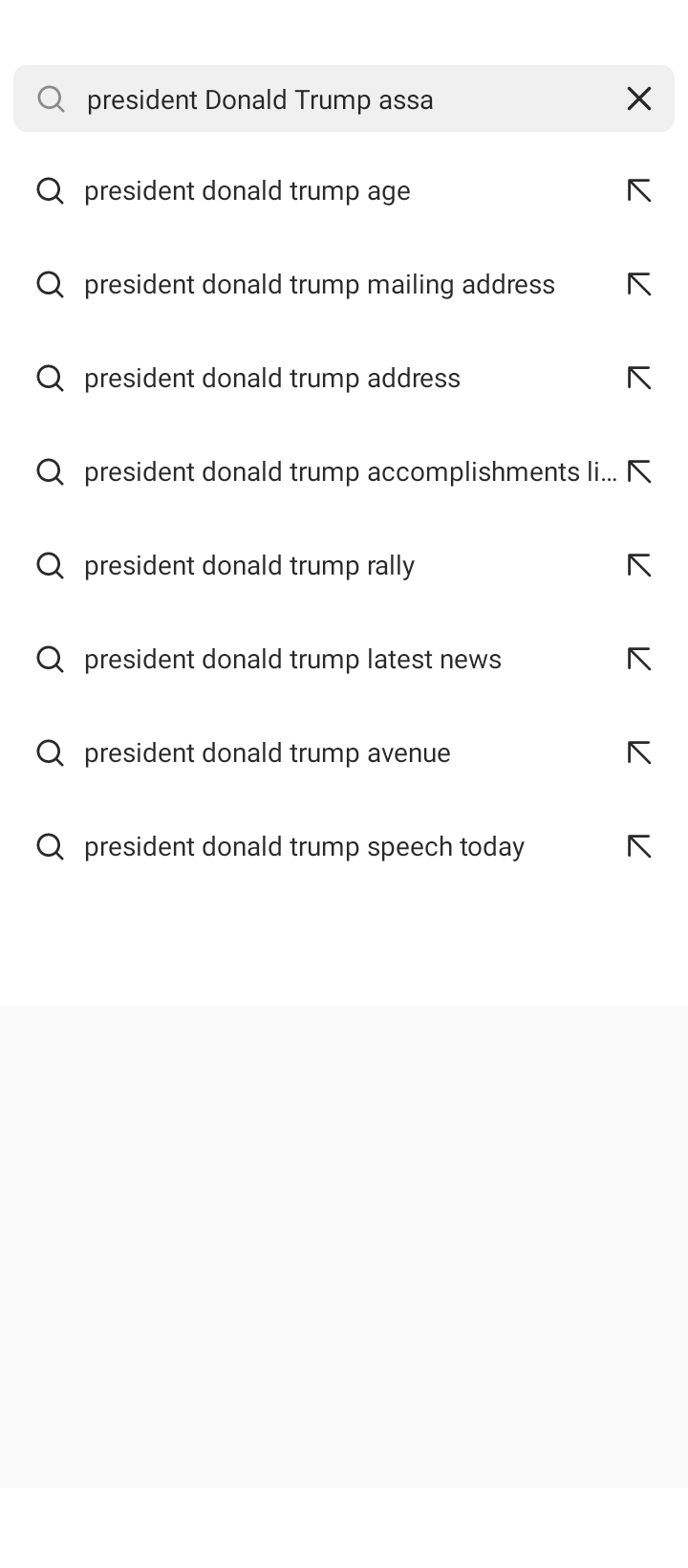
Task: Pick the 'president donald trump rally' suggestion
Action: (248, 566)
